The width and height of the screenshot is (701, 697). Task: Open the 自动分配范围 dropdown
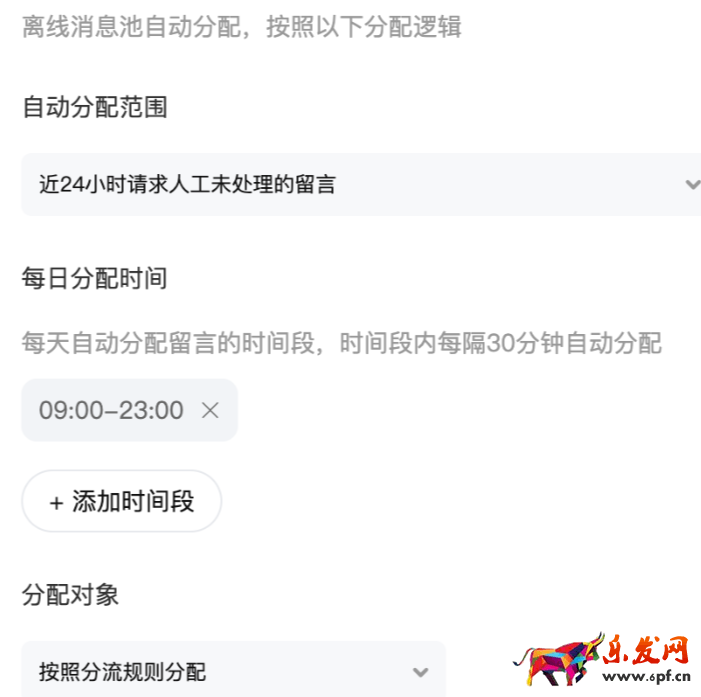coord(360,184)
